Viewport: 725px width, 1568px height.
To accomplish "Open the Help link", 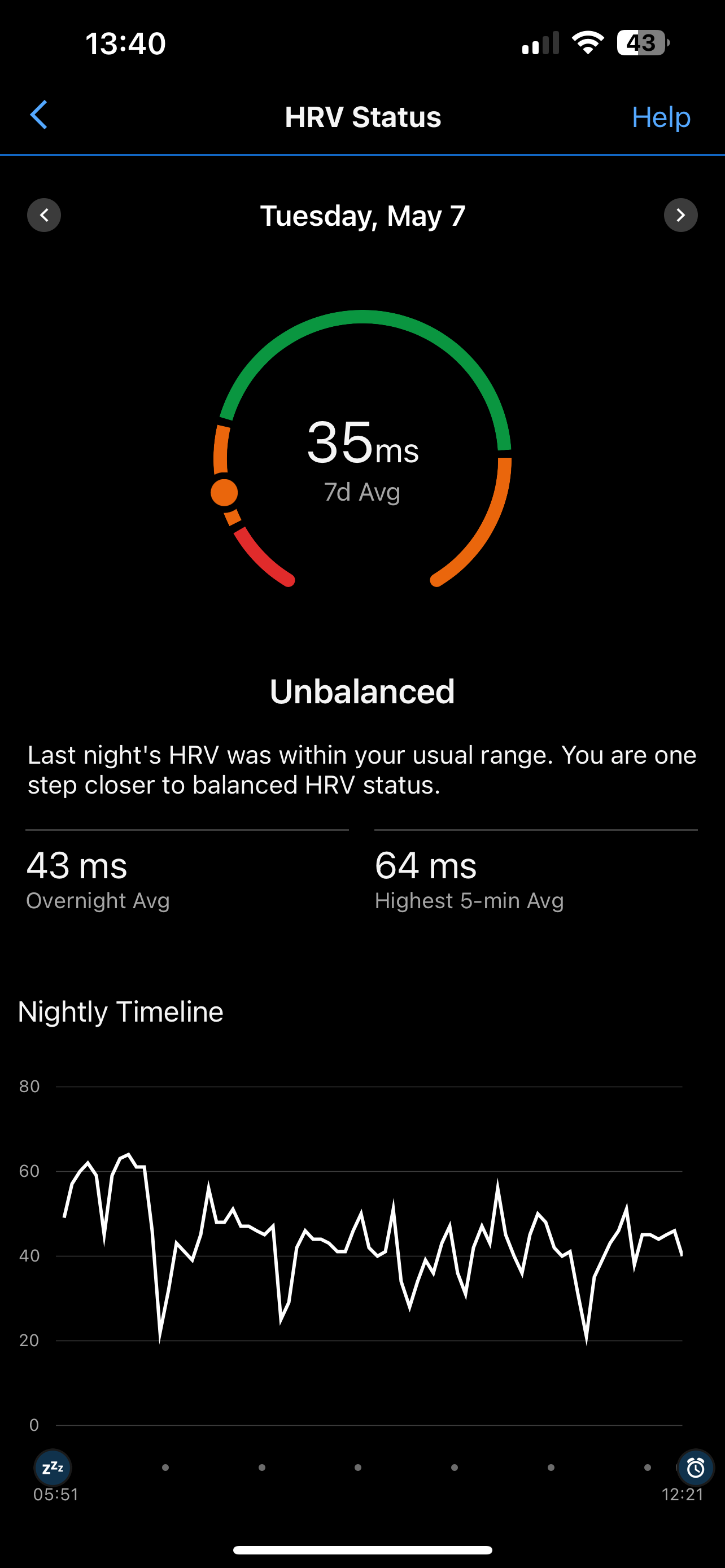I will coord(661,117).
